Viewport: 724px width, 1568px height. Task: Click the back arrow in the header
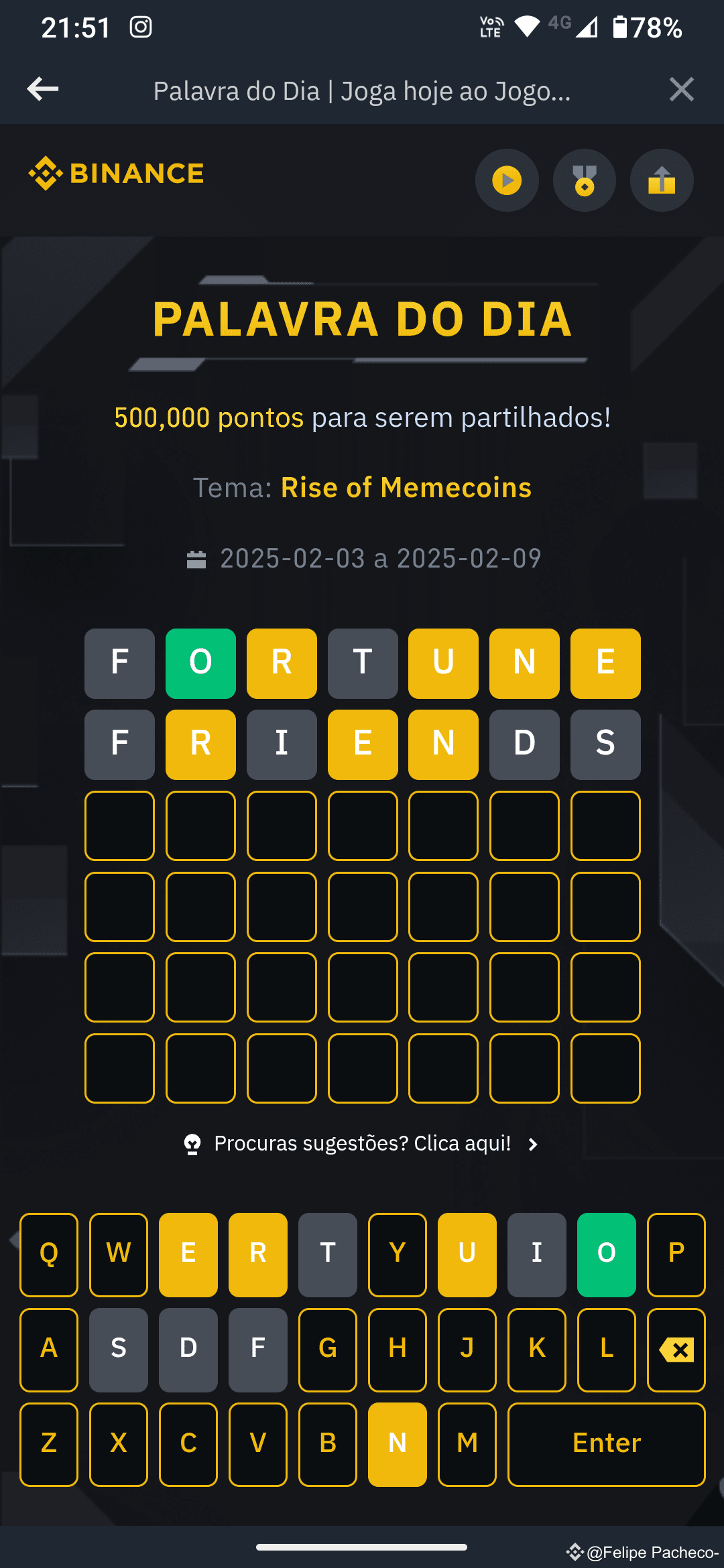point(43,88)
